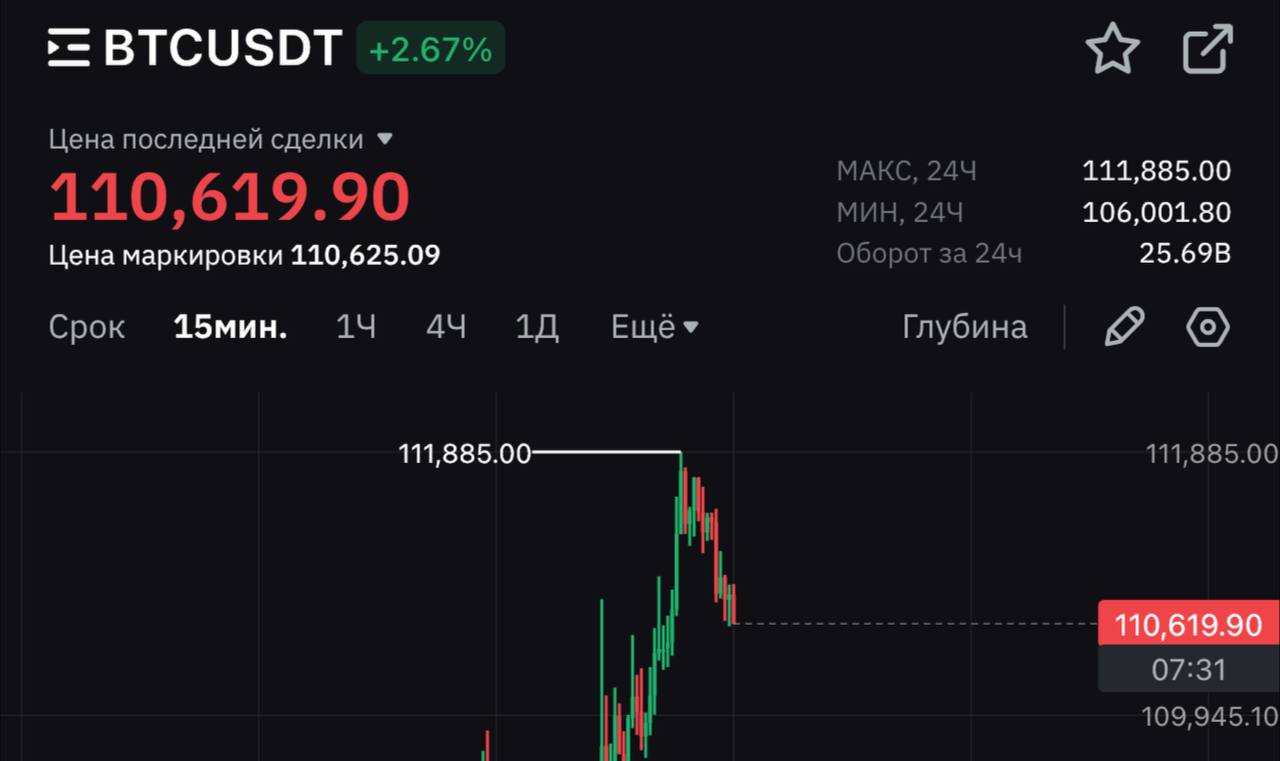Open the 'Глубина' depth chart
Screen dimensions: 1280x761
click(x=964, y=327)
